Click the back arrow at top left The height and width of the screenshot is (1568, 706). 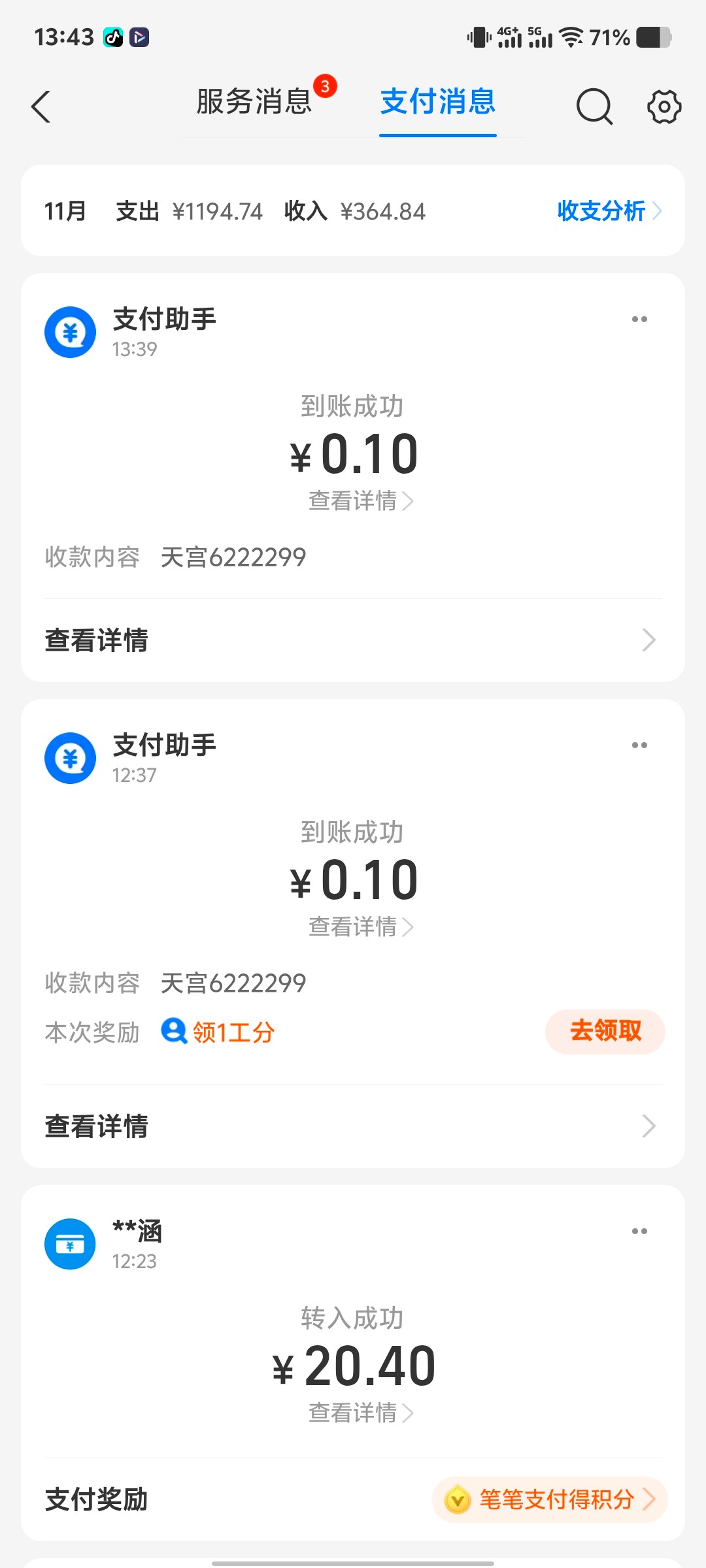click(x=41, y=106)
